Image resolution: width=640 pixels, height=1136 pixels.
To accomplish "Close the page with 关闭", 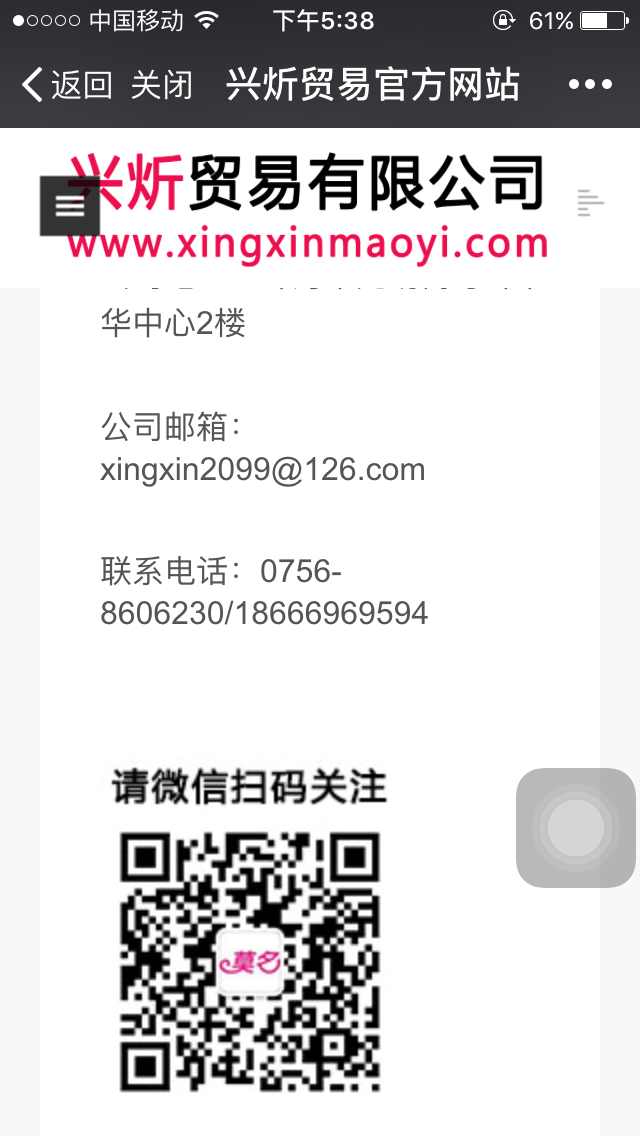I will [162, 85].
